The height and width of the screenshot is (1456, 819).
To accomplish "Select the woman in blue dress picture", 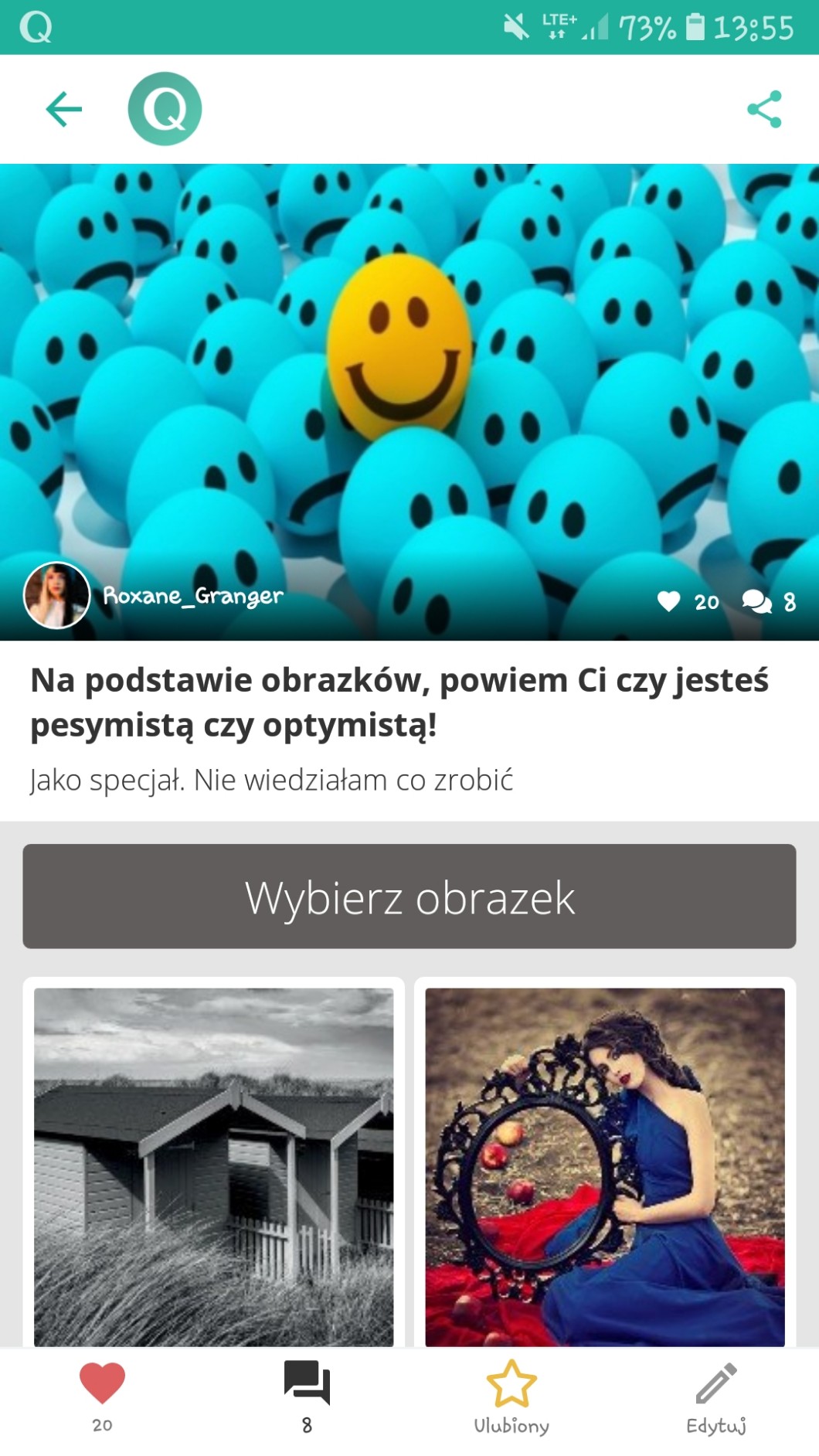I will pos(604,1167).
